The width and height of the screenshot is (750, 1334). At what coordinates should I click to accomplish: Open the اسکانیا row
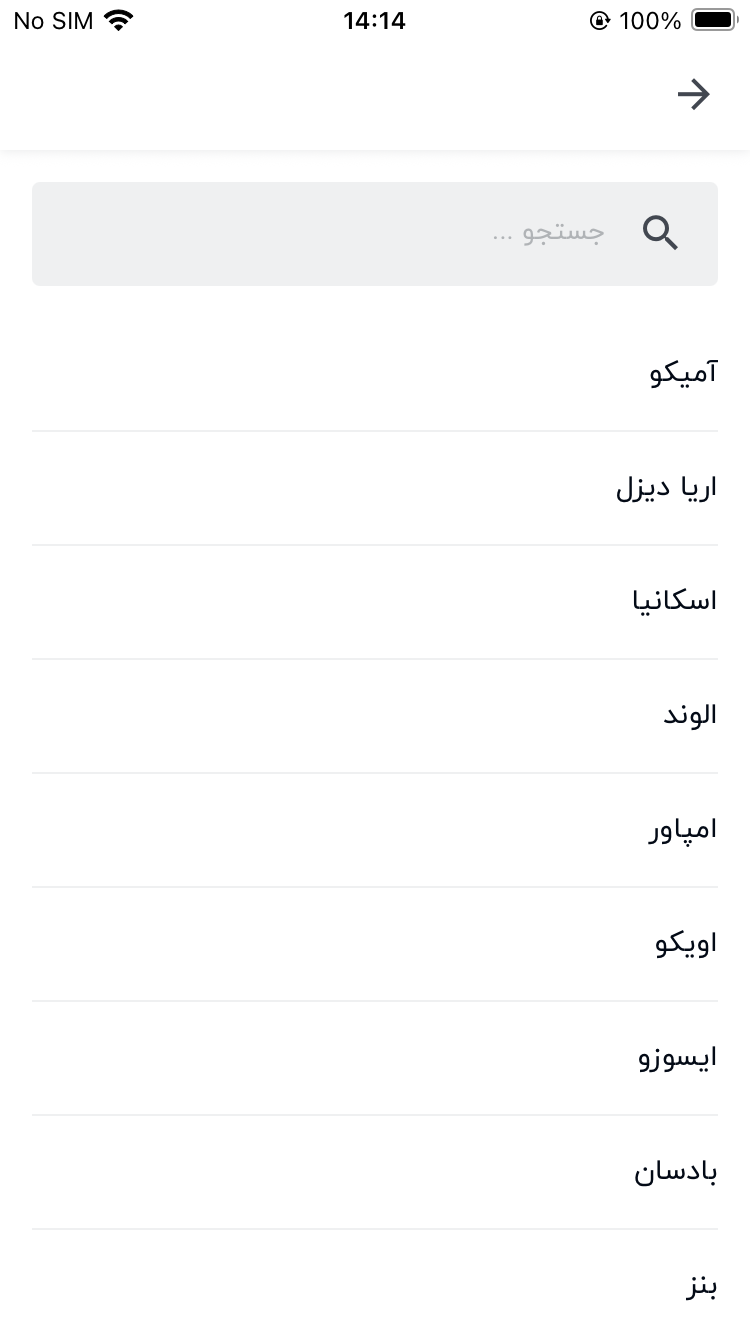pos(674,602)
